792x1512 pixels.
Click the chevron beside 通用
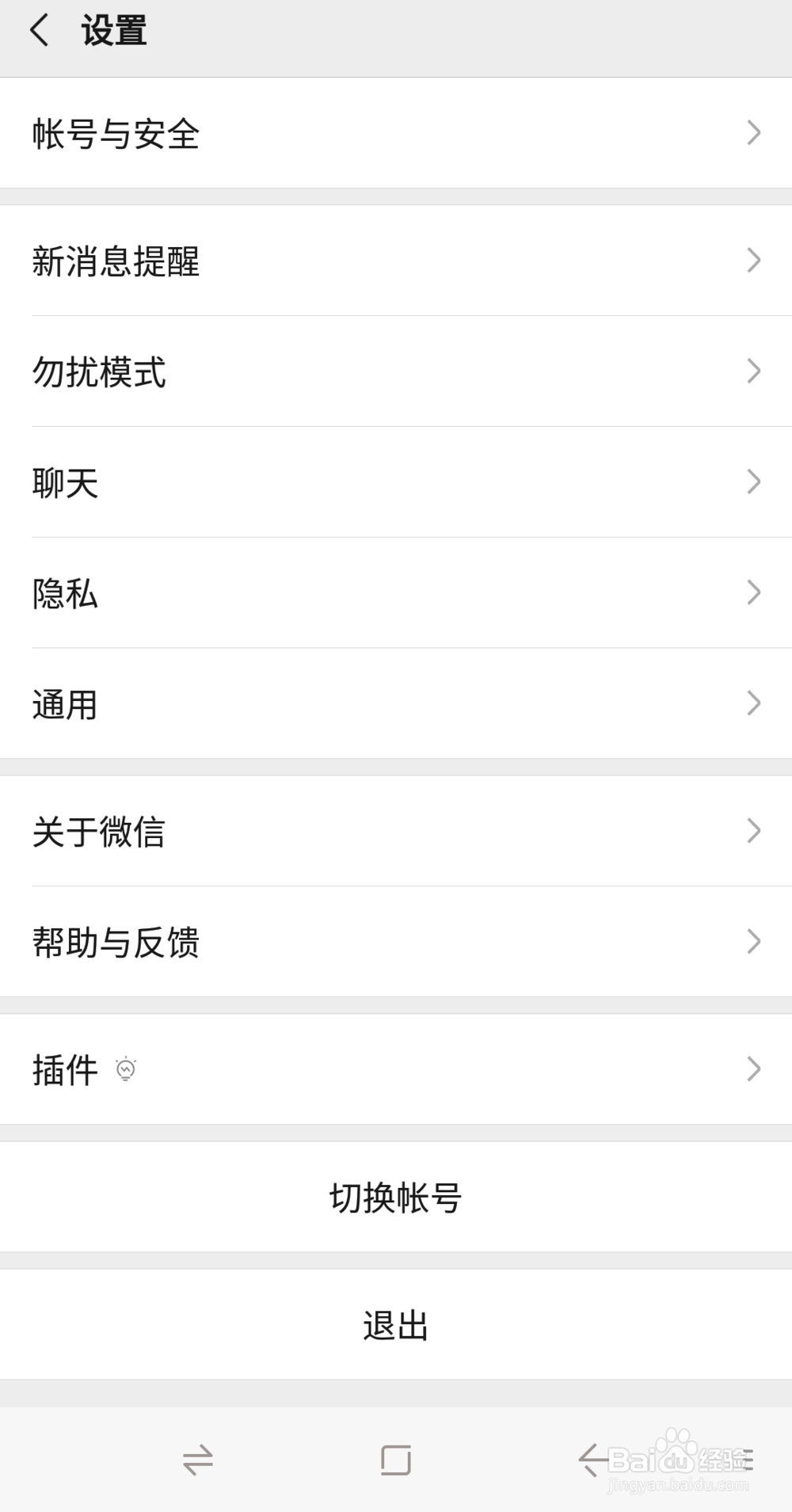[753, 703]
